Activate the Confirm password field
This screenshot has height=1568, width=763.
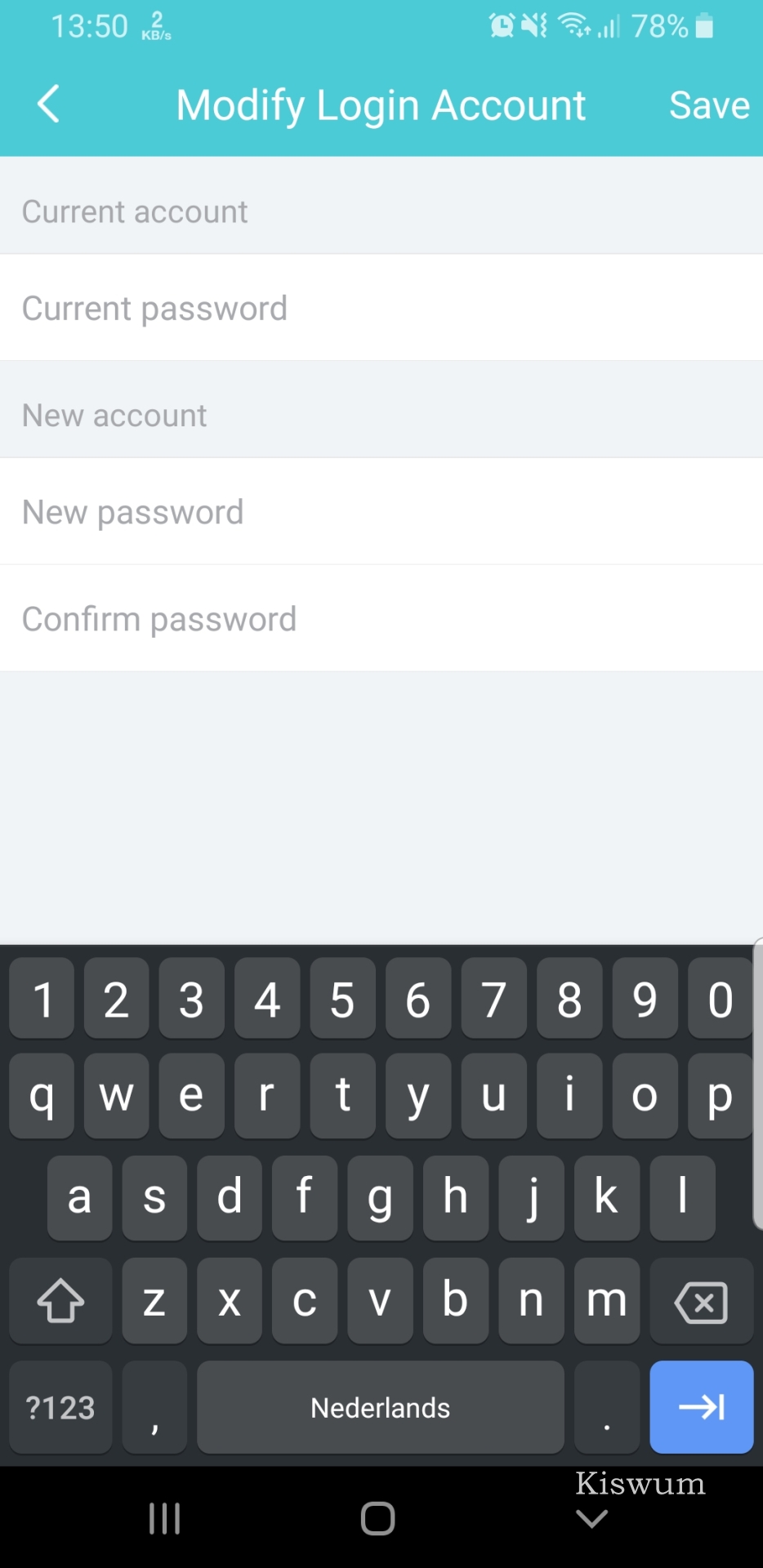coord(381,618)
